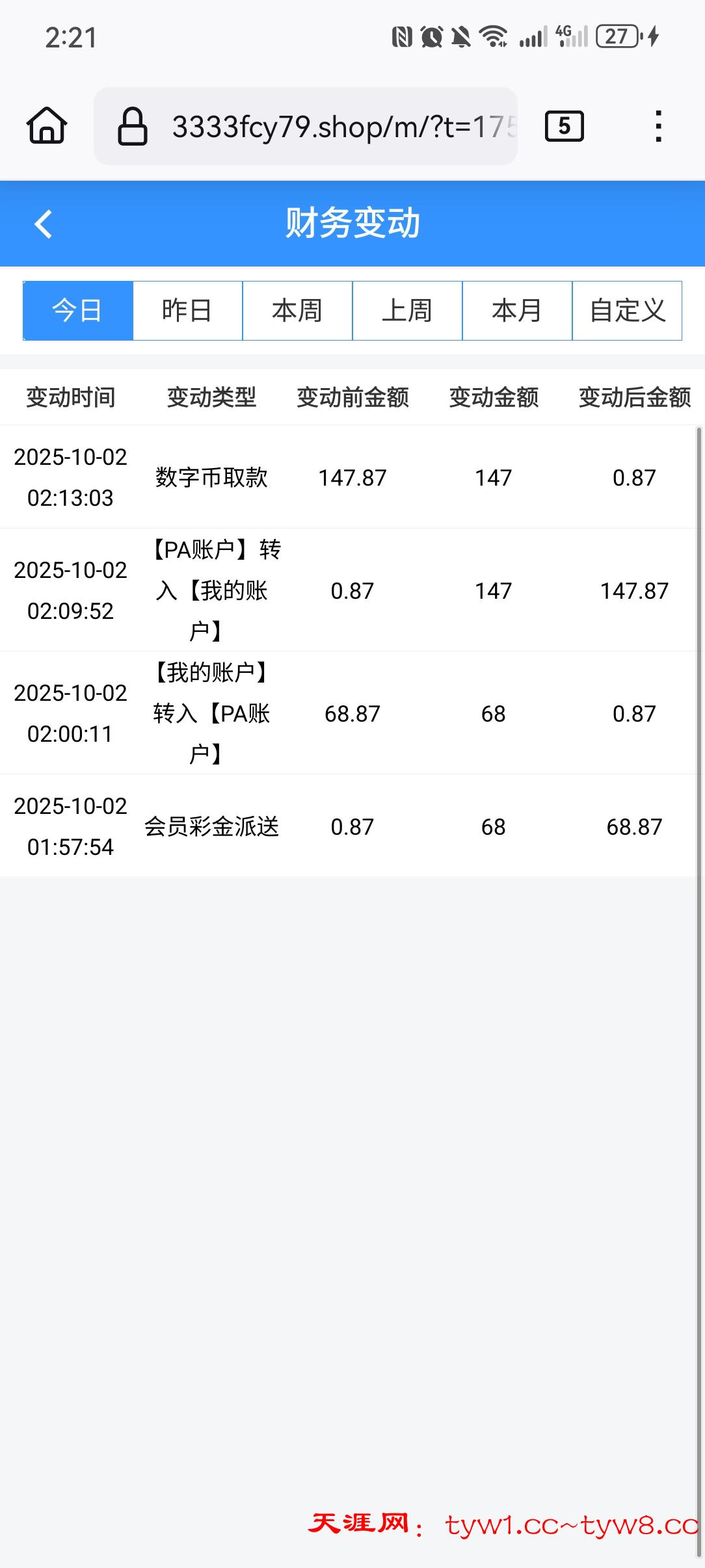Screen dimensions: 705x1568
Task: Open the 自定义 date range filter
Action: coord(627,311)
